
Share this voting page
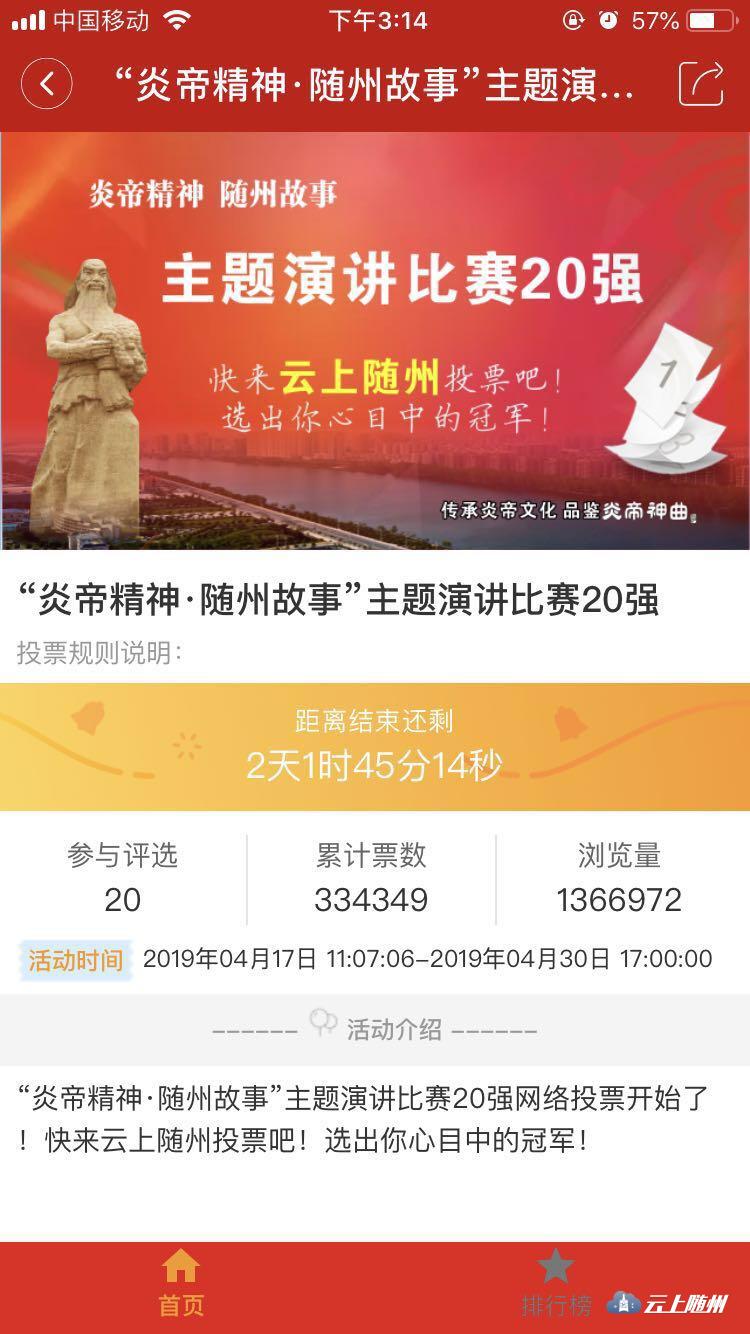pos(701,84)
